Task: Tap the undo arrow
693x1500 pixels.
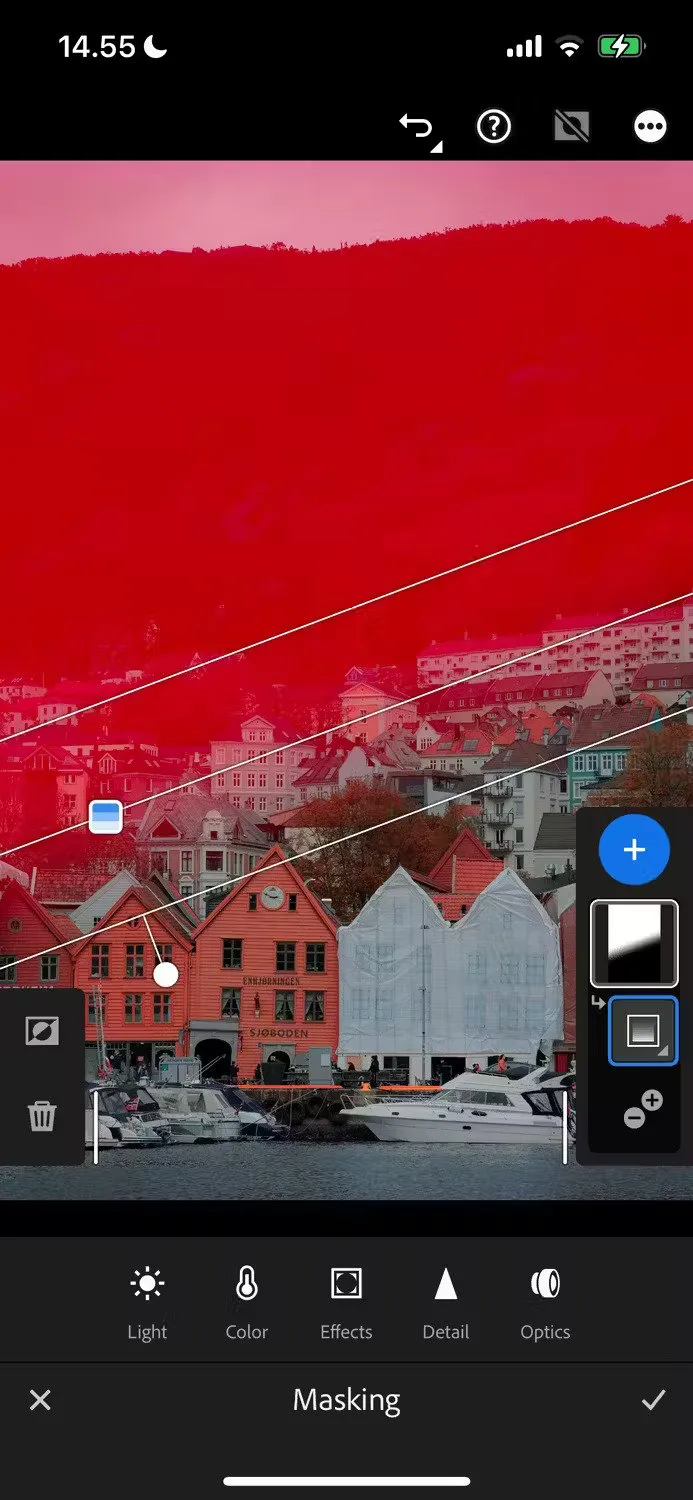Action: 418,128
